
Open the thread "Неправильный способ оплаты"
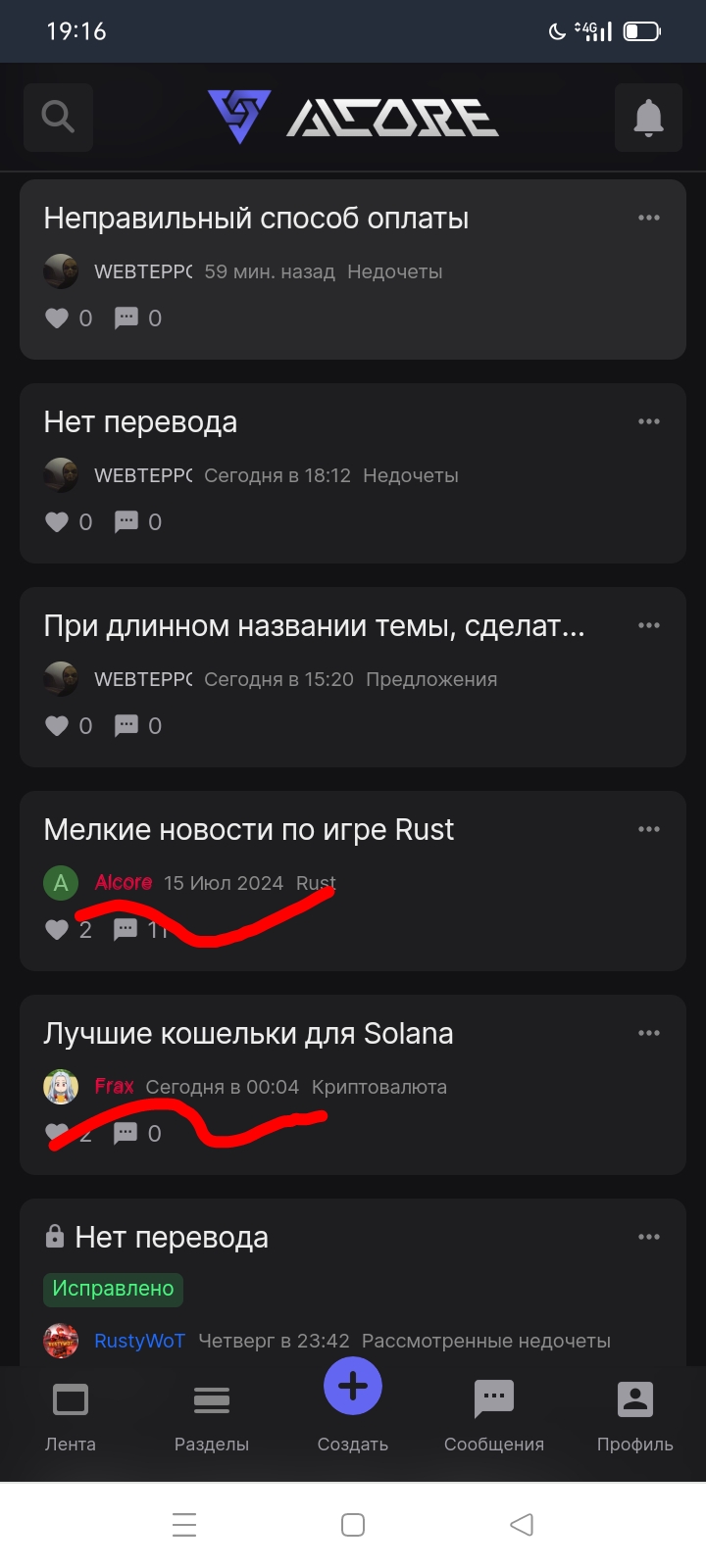[256, 219]
